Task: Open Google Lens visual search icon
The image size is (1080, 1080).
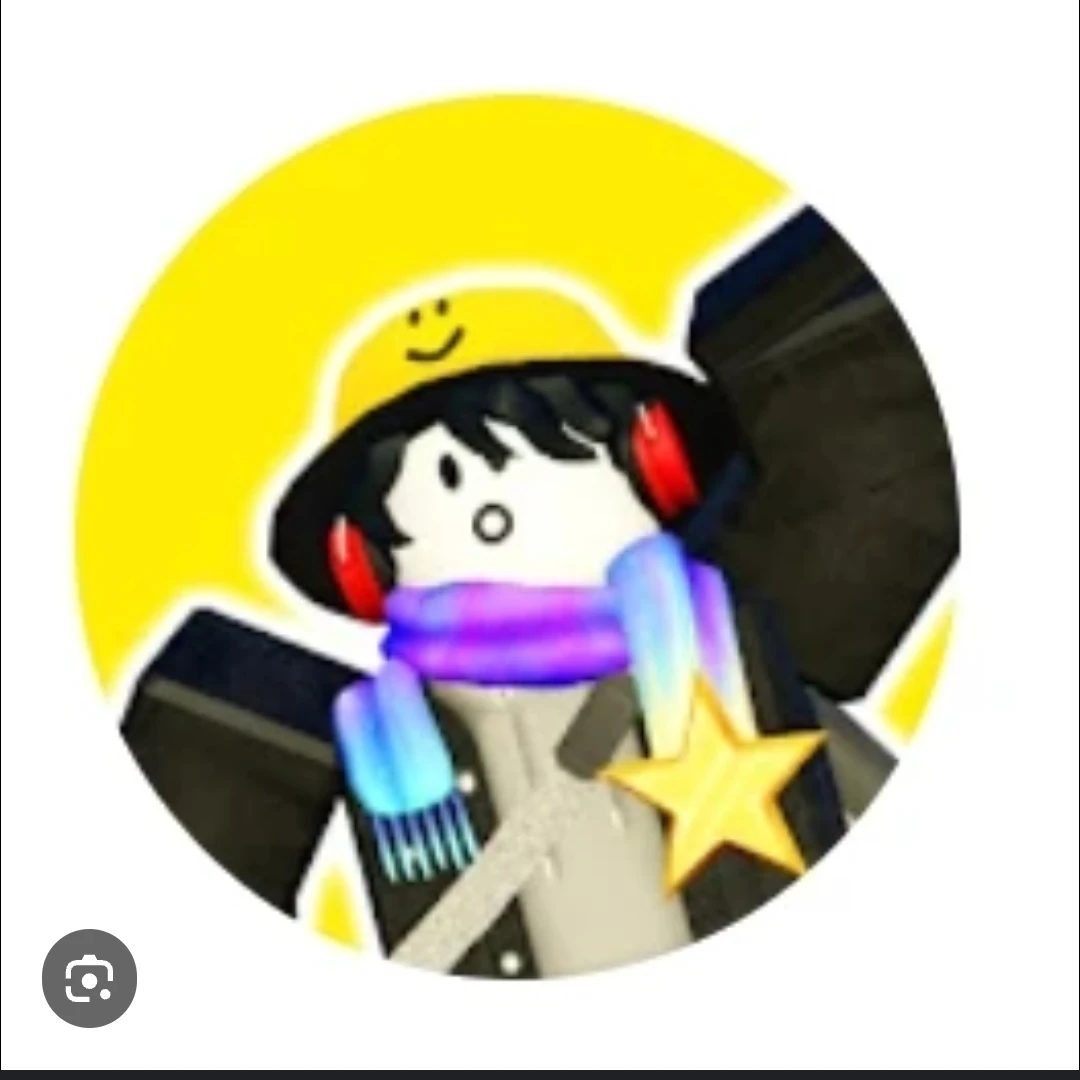Action: (x=89, y=978)
